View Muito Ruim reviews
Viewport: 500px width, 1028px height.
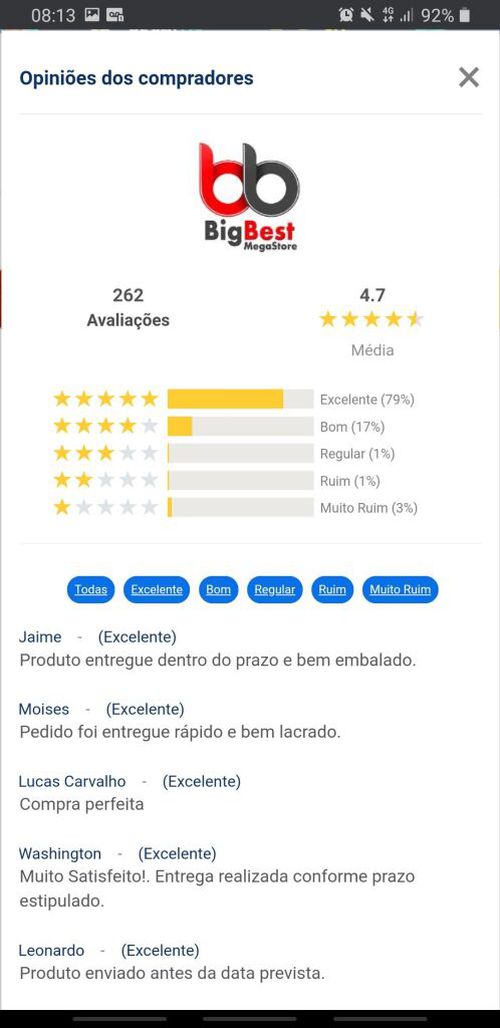point(400,589)
